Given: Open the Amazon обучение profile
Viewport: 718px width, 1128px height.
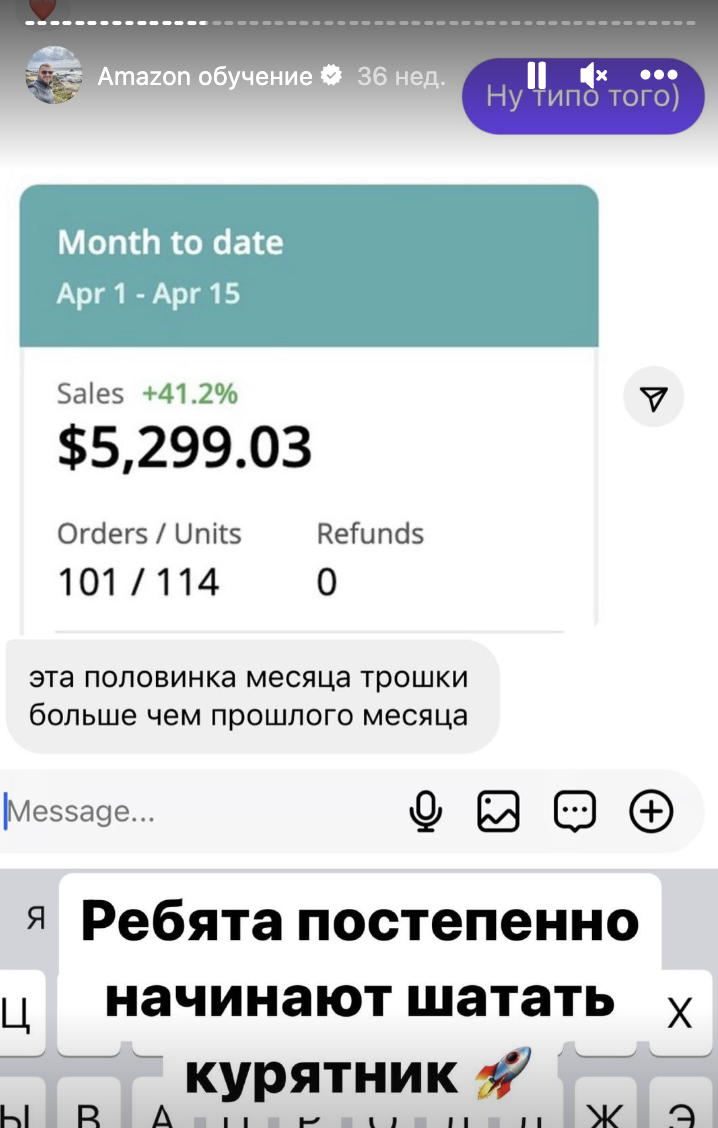Looking at the screenshot, I should (x=205, y=76).
